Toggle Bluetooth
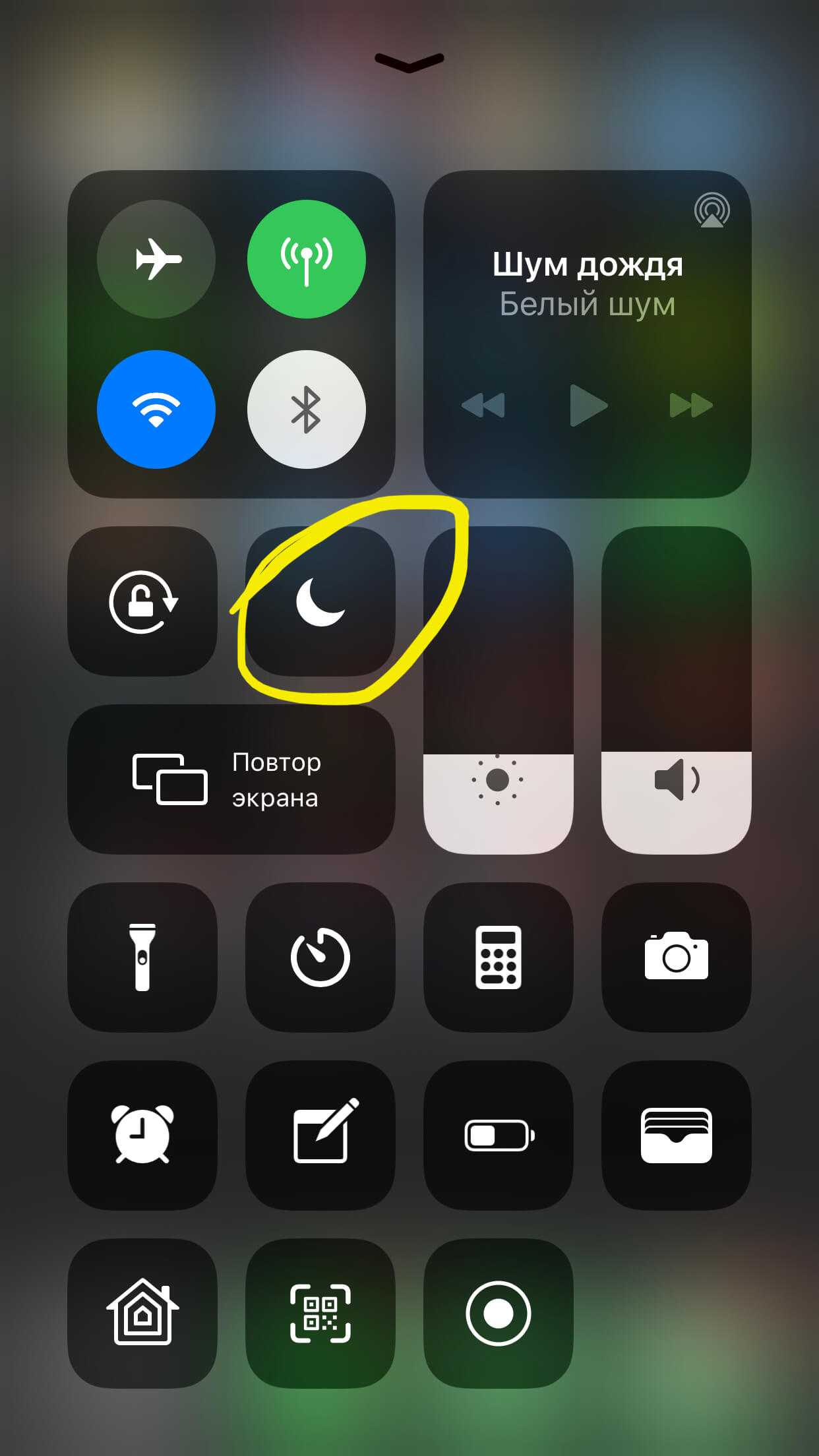The height and width of the screenshot is (1456, 819). click(x=306, y=409)
